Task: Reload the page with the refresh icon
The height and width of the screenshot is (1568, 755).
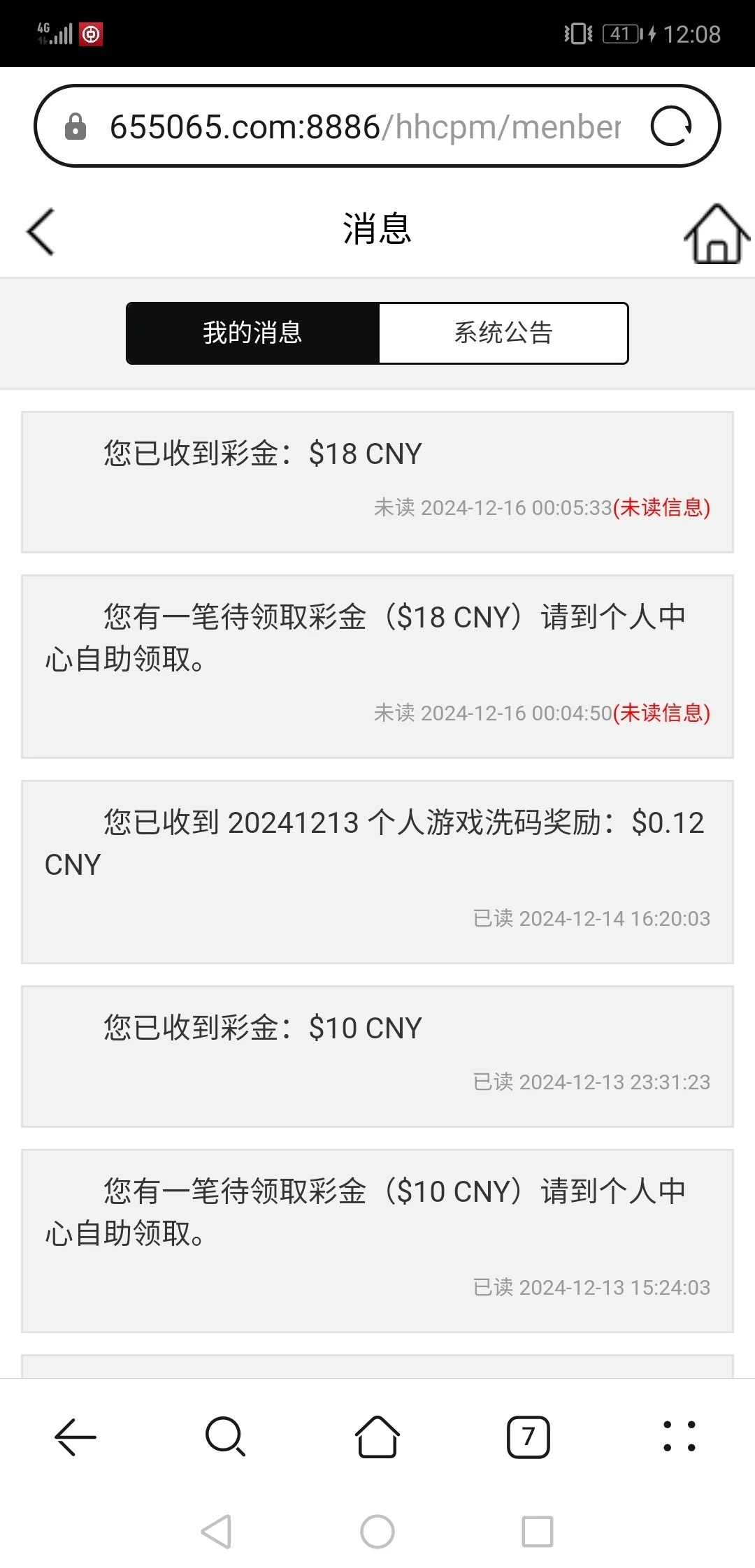Action: pyautogui.click(x=671, y=126)
